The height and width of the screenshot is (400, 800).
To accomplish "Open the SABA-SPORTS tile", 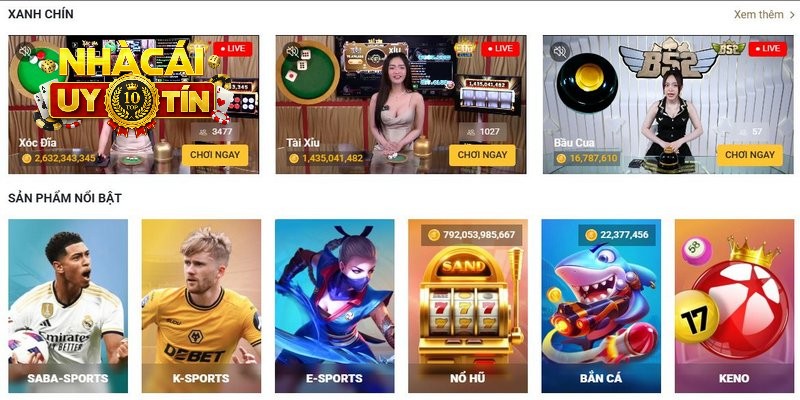I will pos(68,305).
